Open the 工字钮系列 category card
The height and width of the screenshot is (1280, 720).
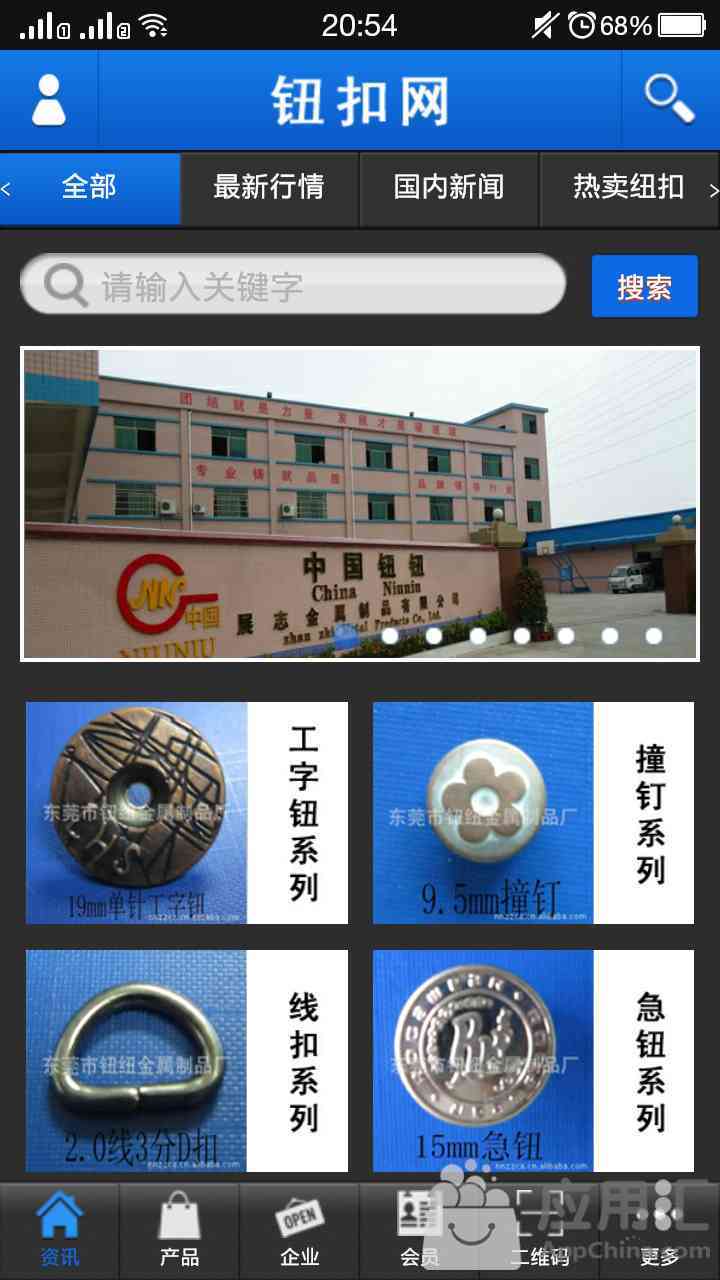click(187, 812)
